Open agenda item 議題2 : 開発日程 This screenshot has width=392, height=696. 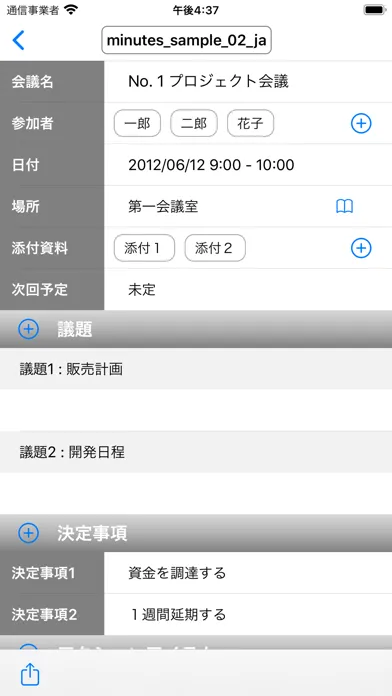pyautogui.click(x=196, y=452)
